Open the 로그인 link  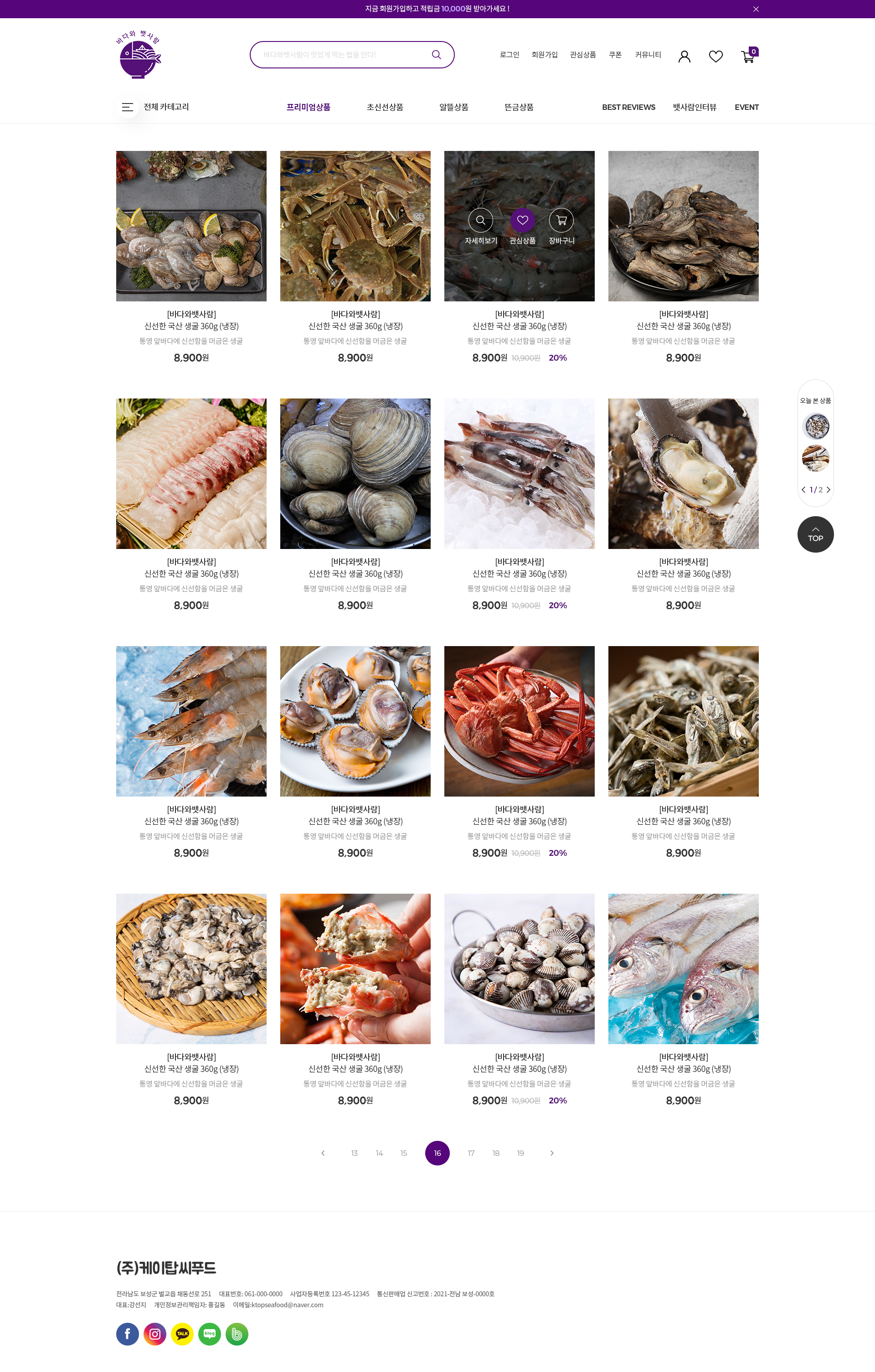point(509,55)
